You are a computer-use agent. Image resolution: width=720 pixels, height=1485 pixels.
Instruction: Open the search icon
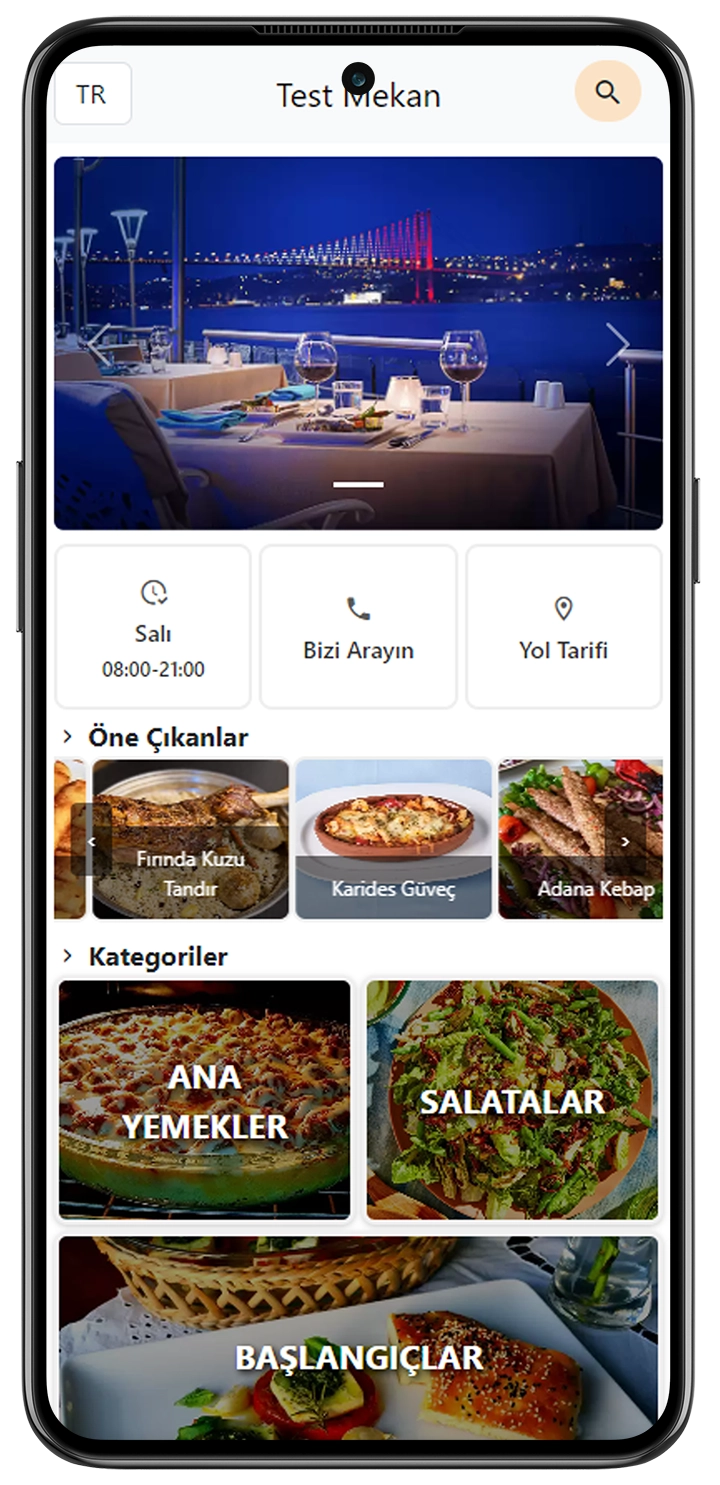[x=607, y=92]
